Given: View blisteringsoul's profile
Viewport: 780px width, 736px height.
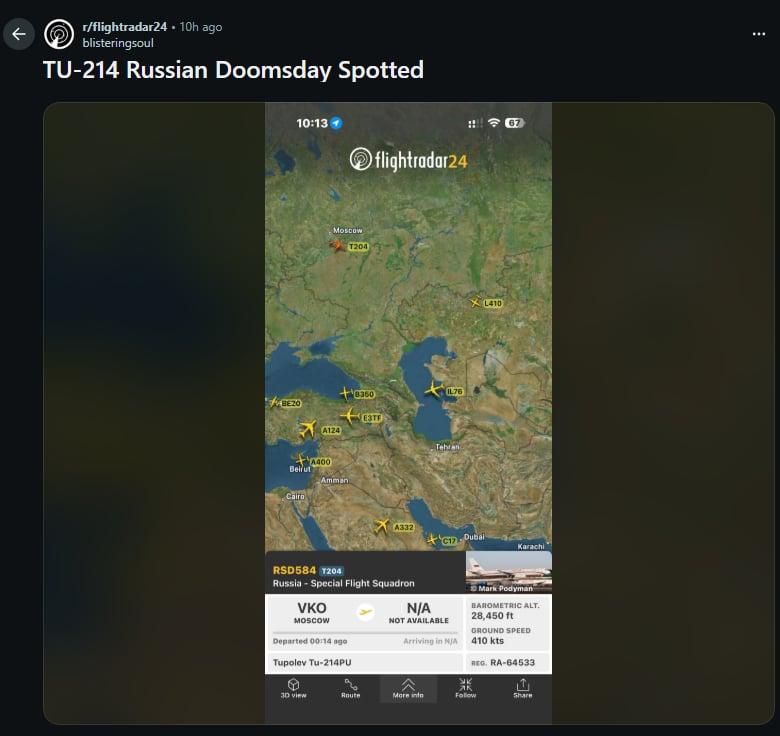Looking at the screenshot, I should click(117, 43).
